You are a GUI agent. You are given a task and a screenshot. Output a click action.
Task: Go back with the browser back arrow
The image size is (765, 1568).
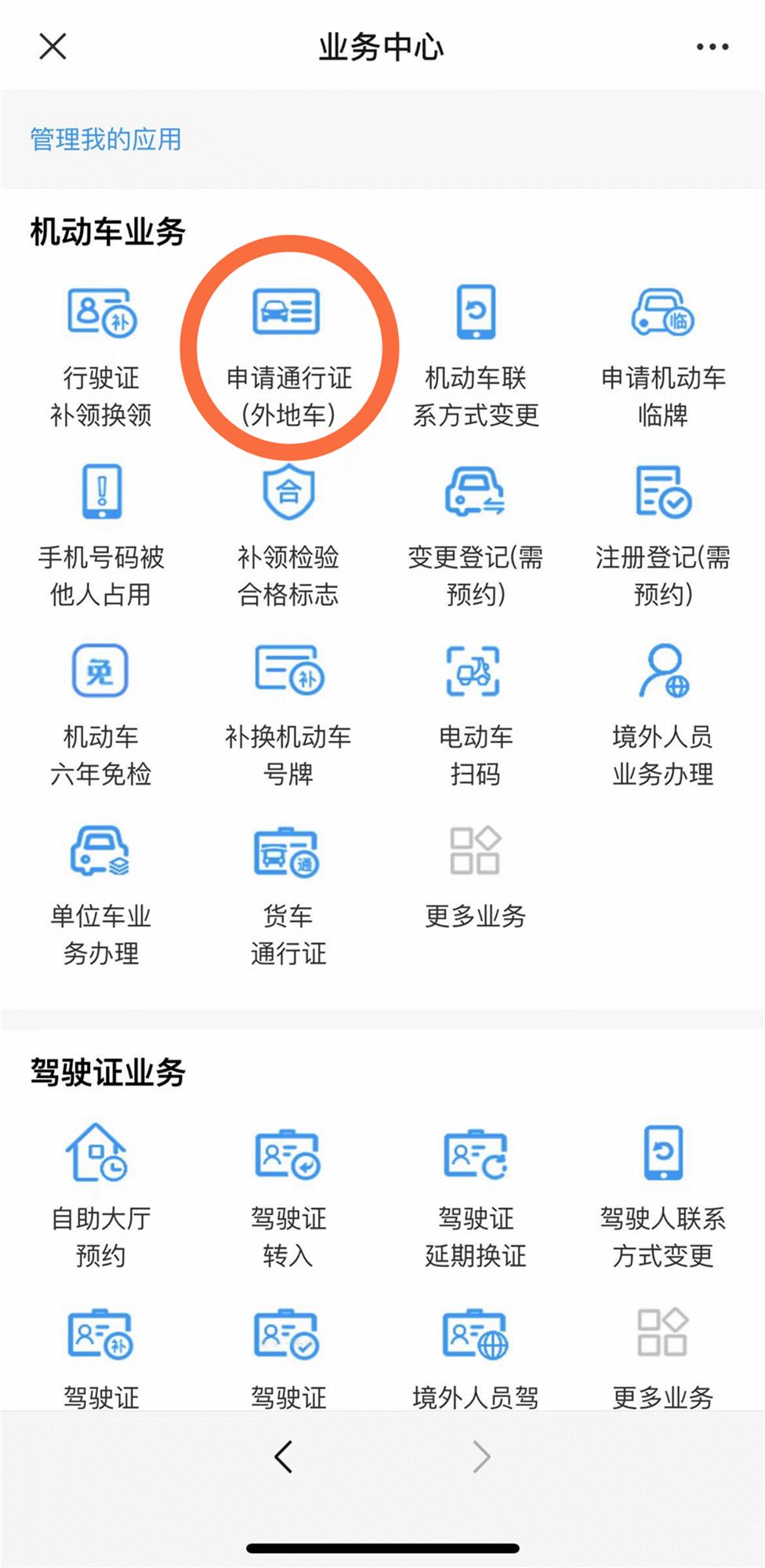(284, 1457)
